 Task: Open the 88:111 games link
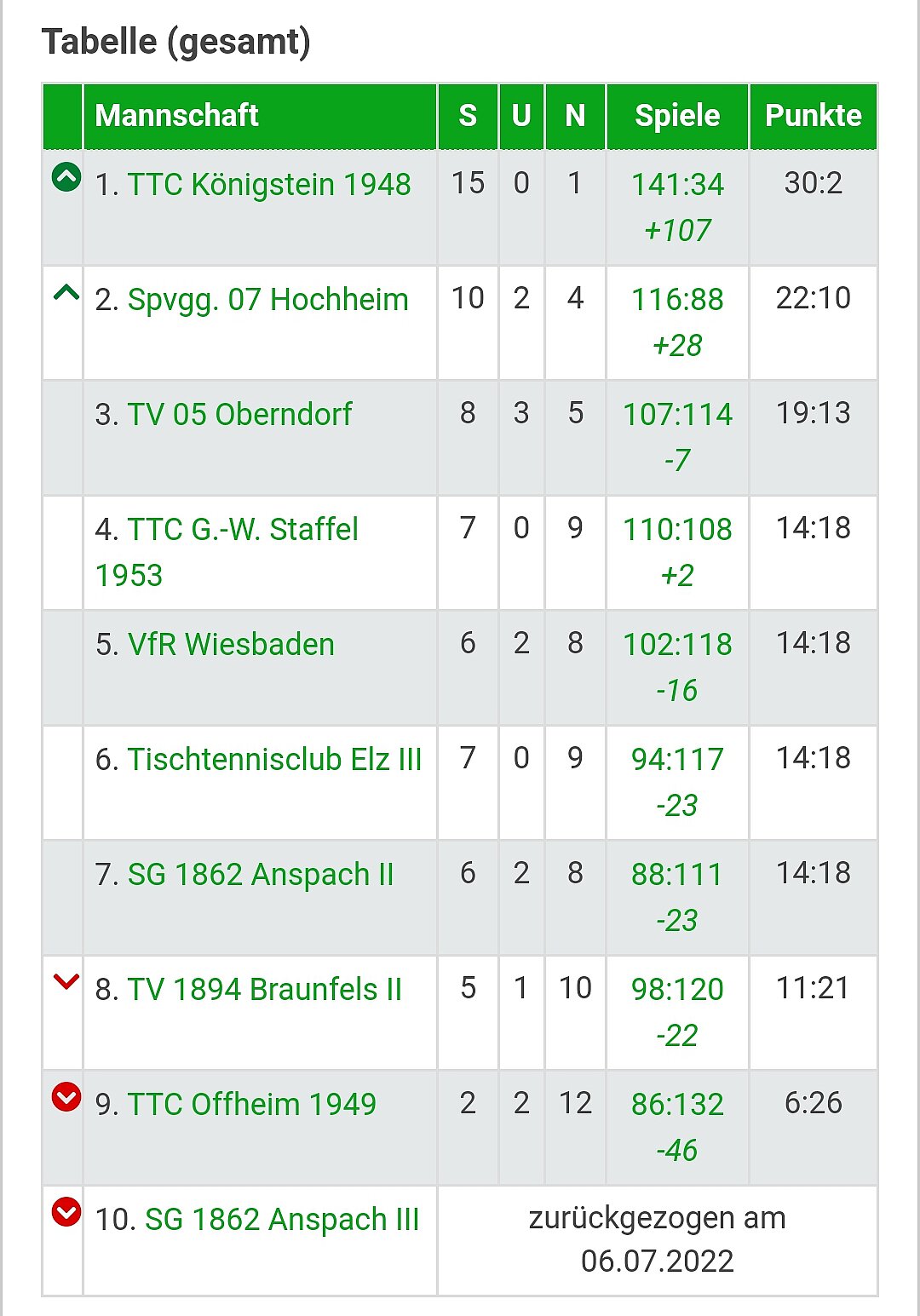[677, 875]
